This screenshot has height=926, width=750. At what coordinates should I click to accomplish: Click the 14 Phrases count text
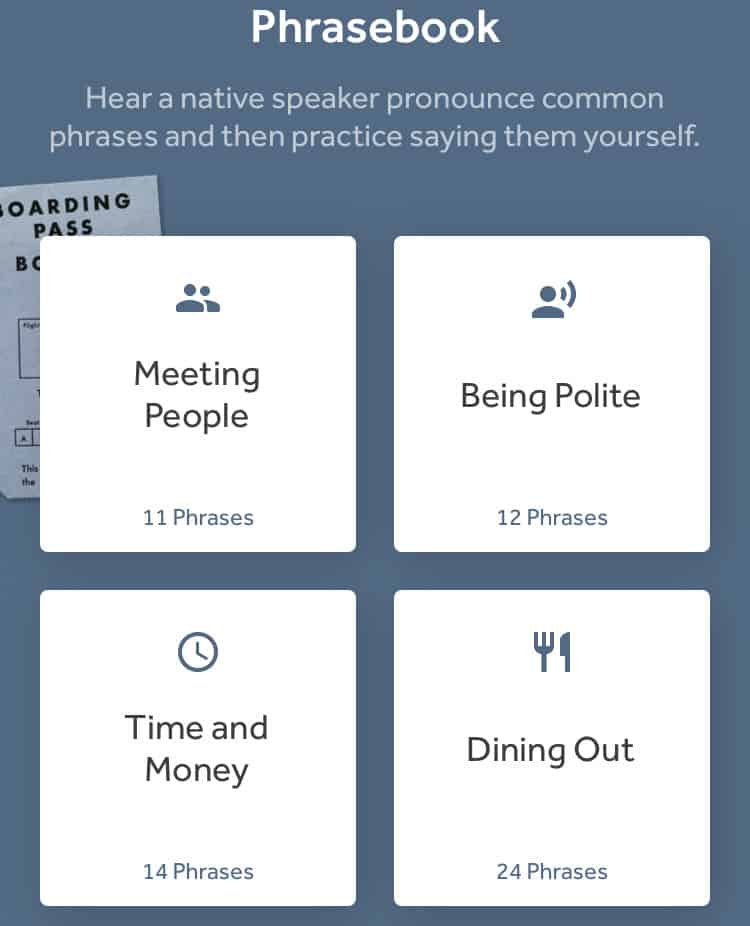pos(197,872)
